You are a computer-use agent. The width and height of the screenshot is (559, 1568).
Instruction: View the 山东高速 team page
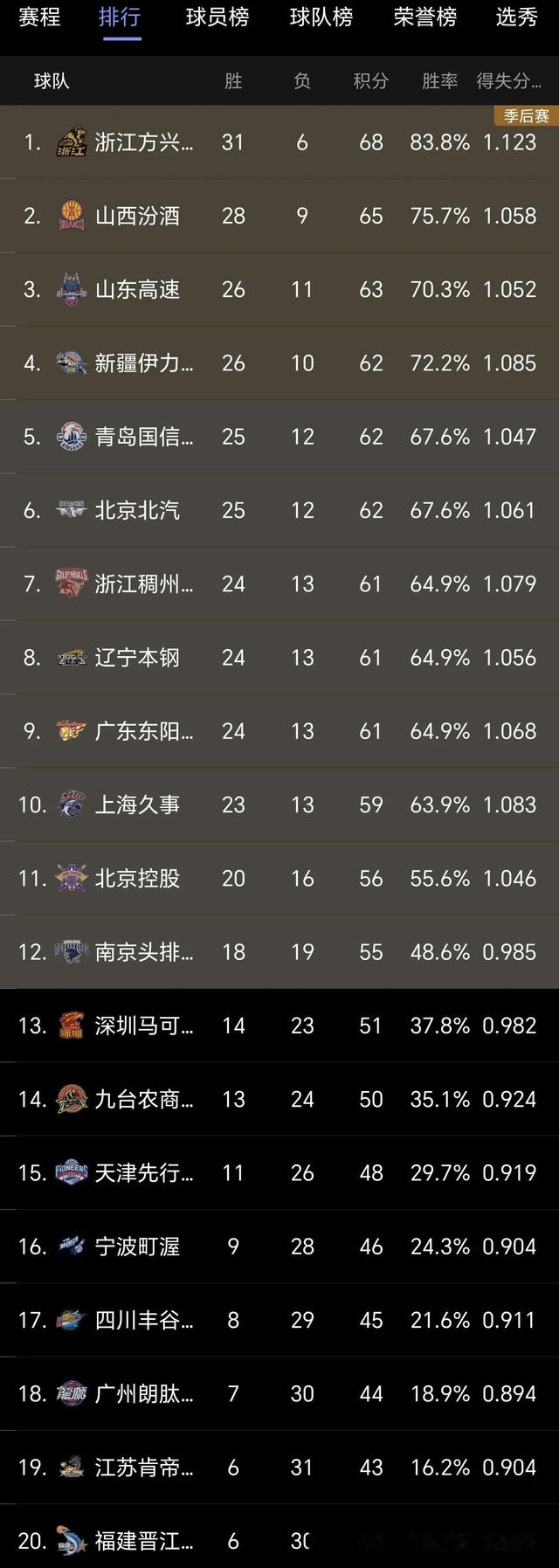tap(137, 289)
